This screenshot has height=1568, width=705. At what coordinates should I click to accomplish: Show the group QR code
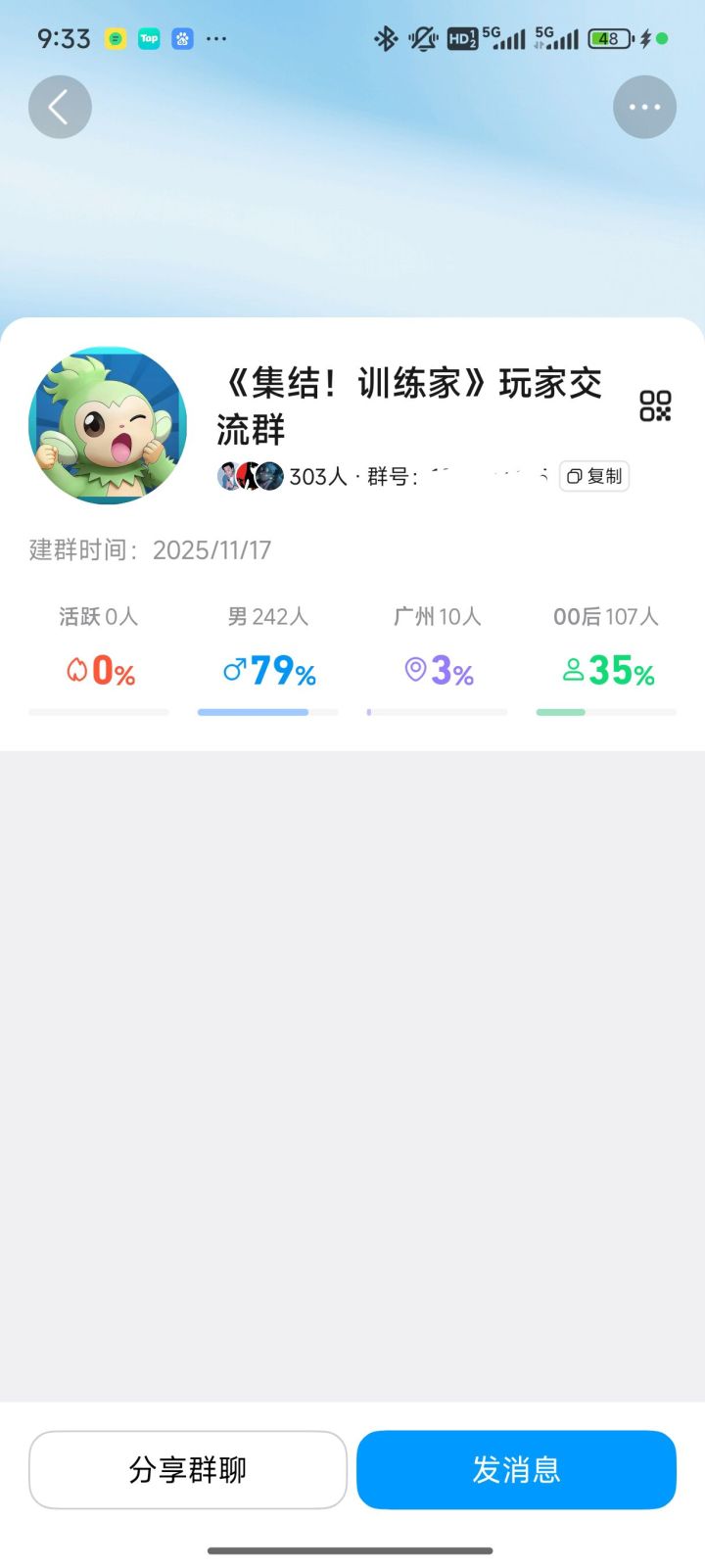tap(655, 405)
